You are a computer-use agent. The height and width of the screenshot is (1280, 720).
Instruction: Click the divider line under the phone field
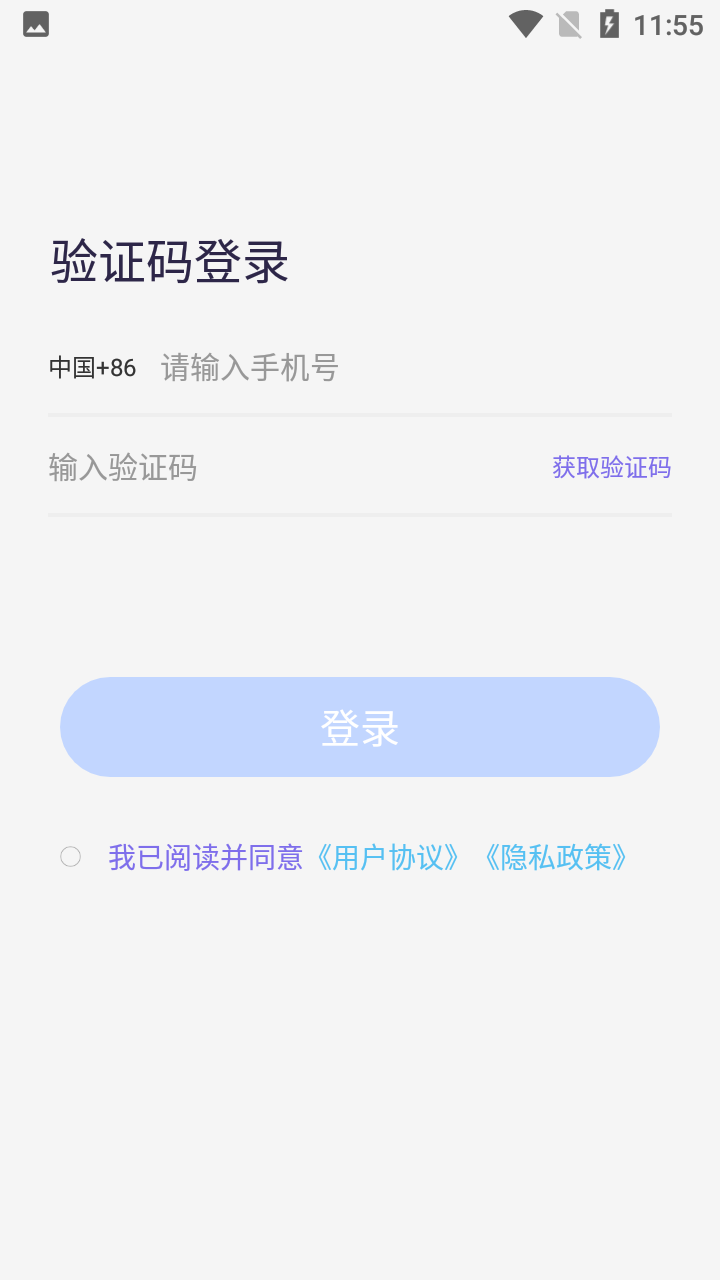360,414
